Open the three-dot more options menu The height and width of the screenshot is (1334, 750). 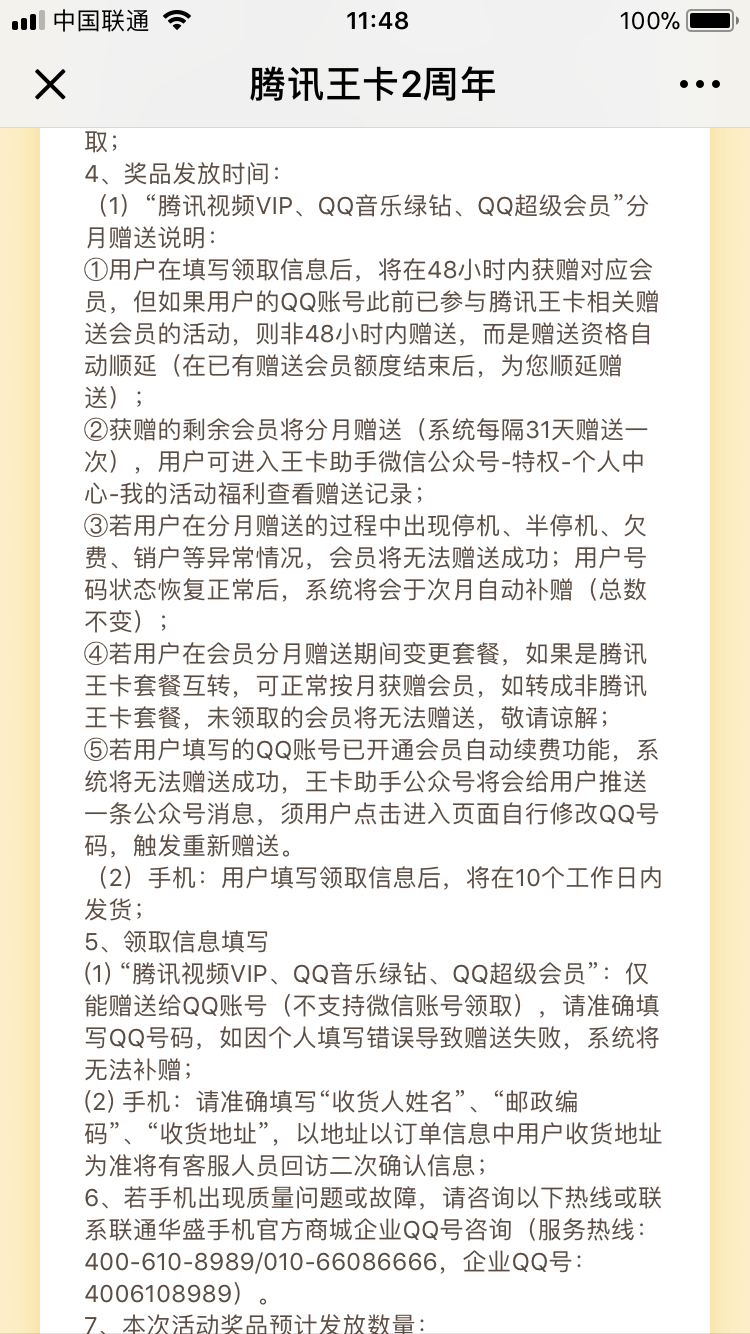pos(699,85)
